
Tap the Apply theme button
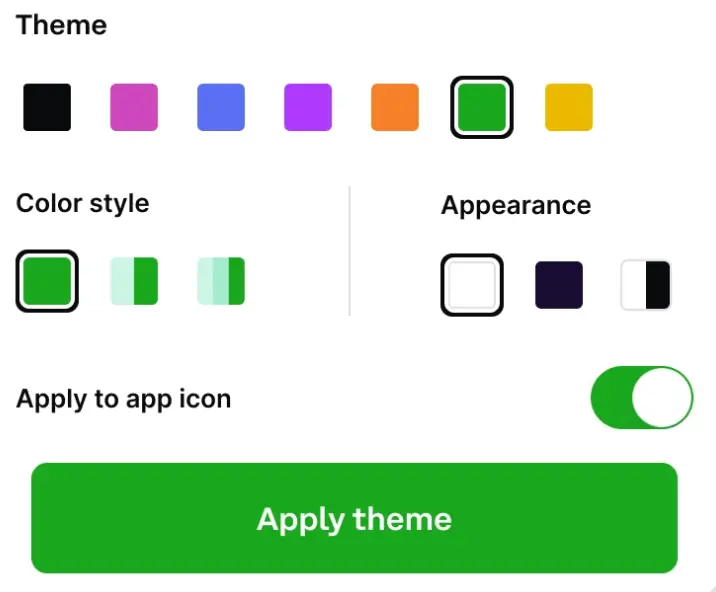tap(354, 518)
